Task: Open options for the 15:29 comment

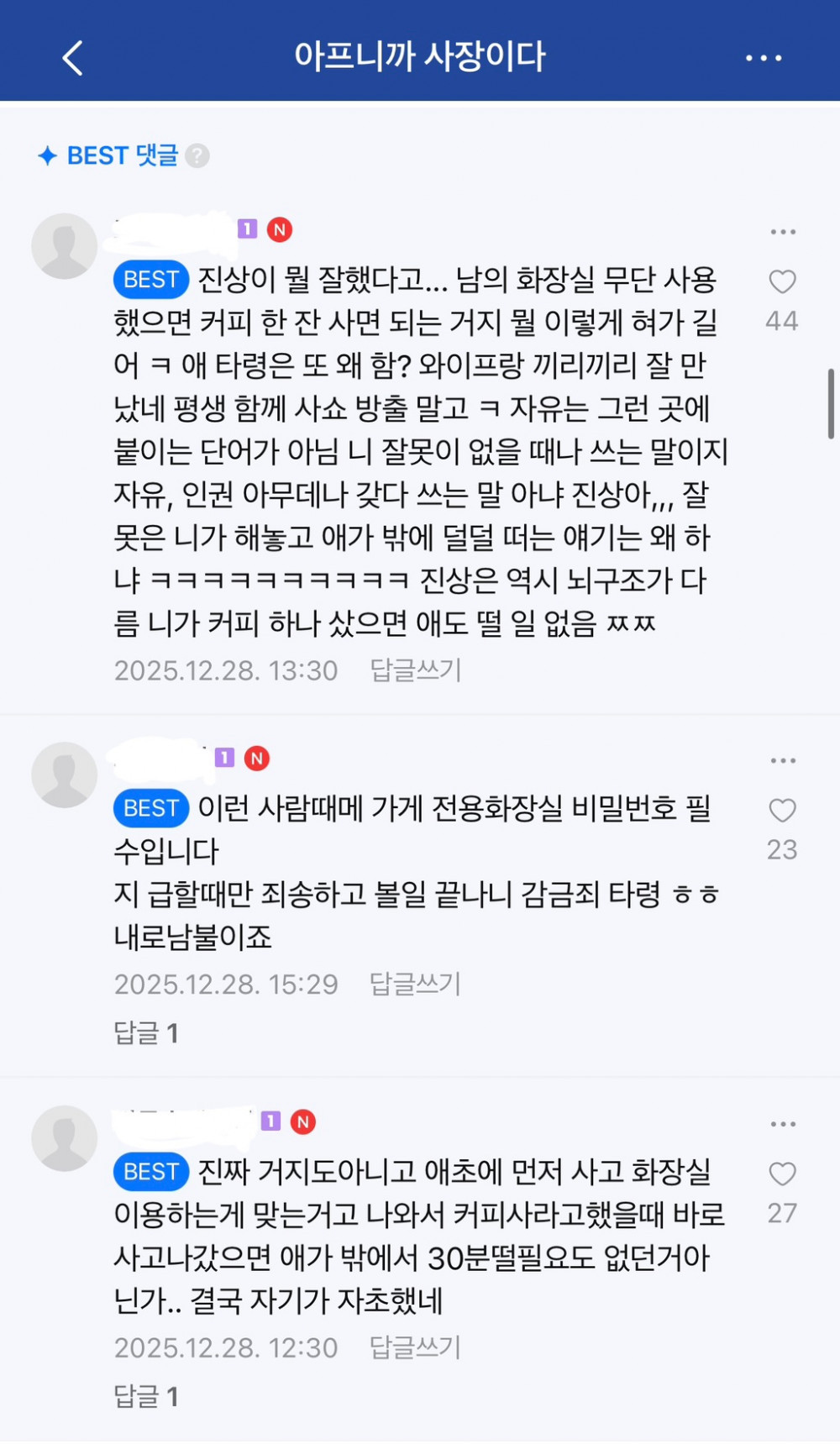Action: click(783, 761)
